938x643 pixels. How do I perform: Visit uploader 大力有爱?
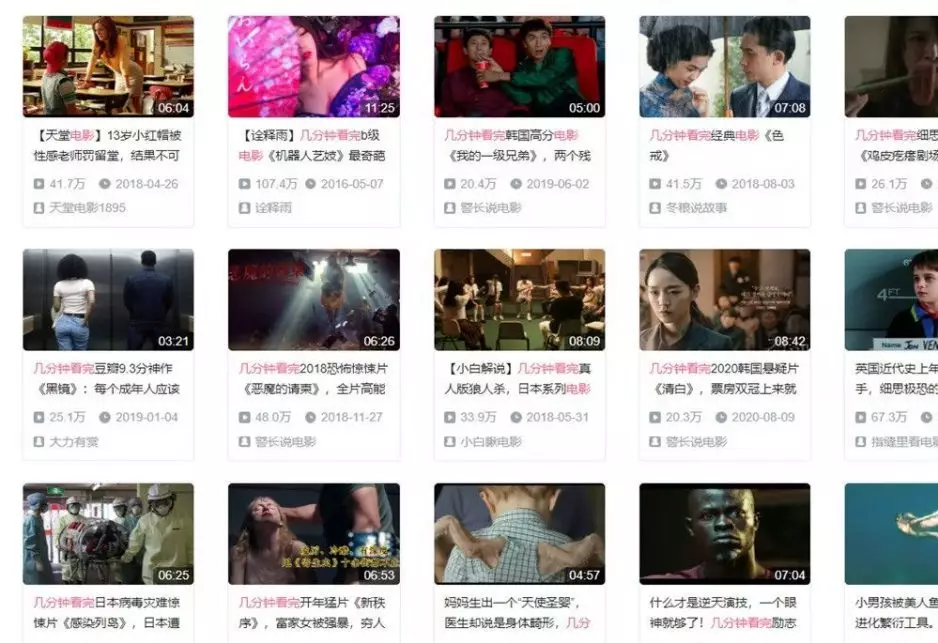[74, 441]
